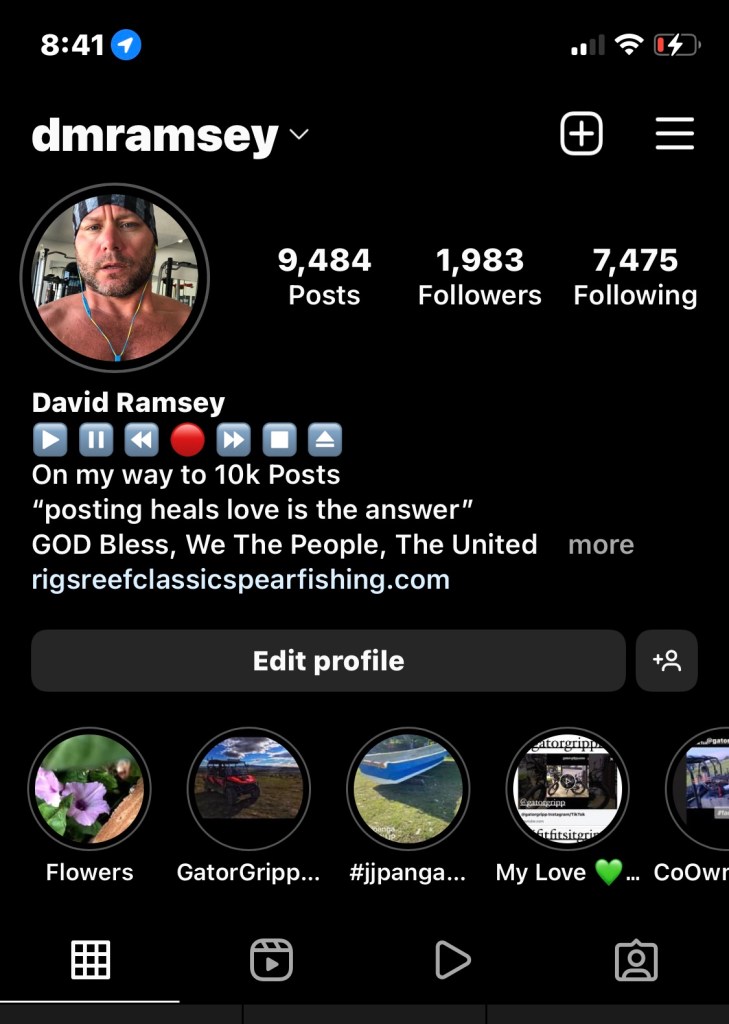
Task: Open the hamburger menu
Action: click(x=674, y=133)
